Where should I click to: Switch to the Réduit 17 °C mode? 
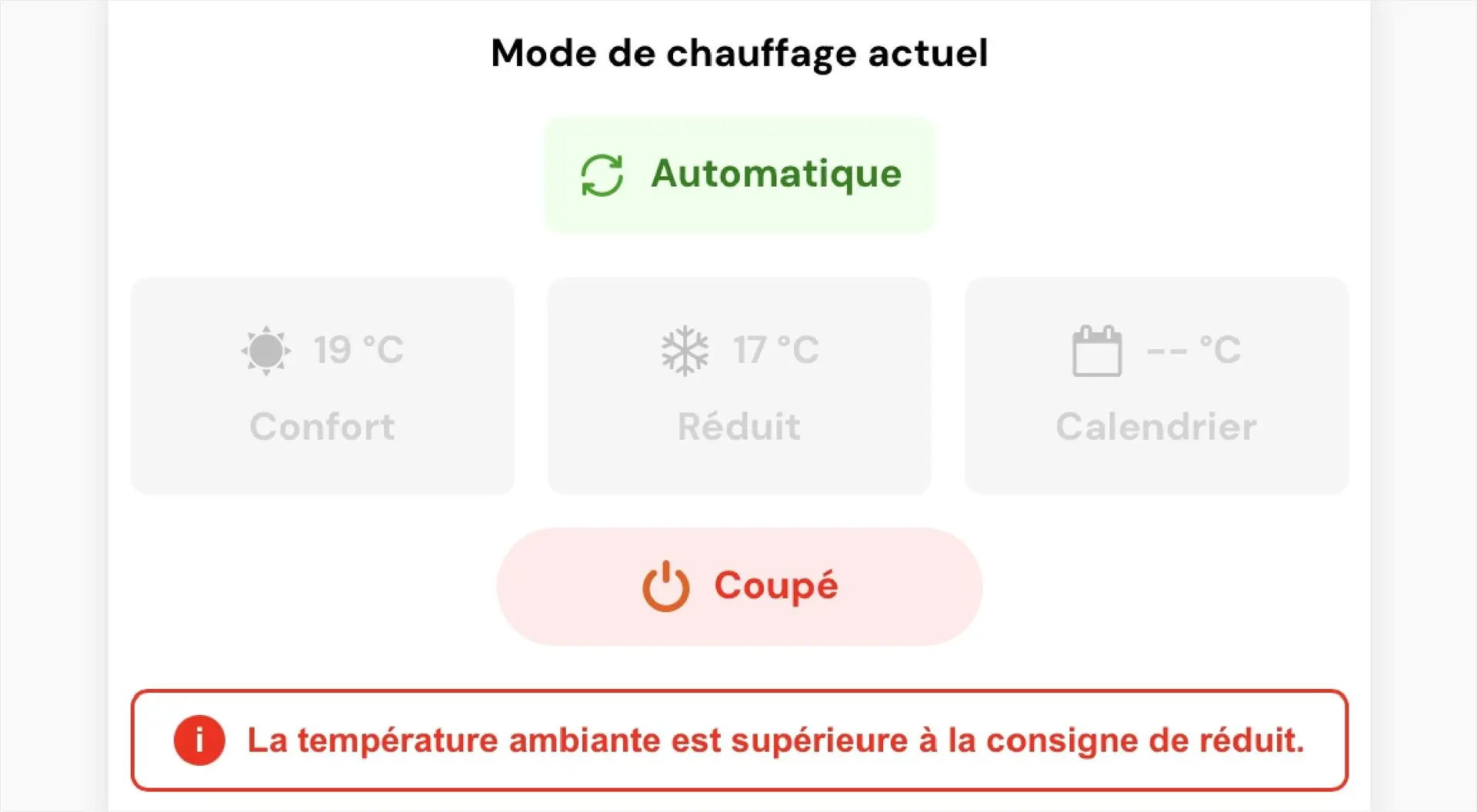tap(739, 386)
